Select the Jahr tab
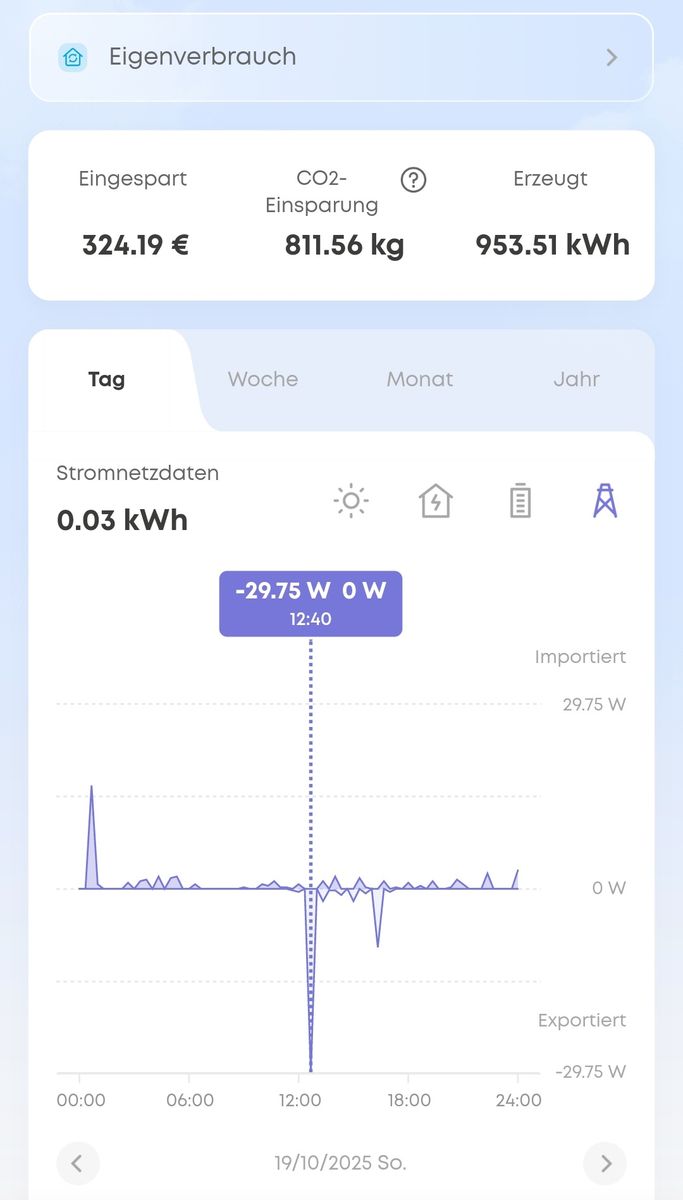The image size is (683, 1200). pyautogui.click(x=577, y=380)
